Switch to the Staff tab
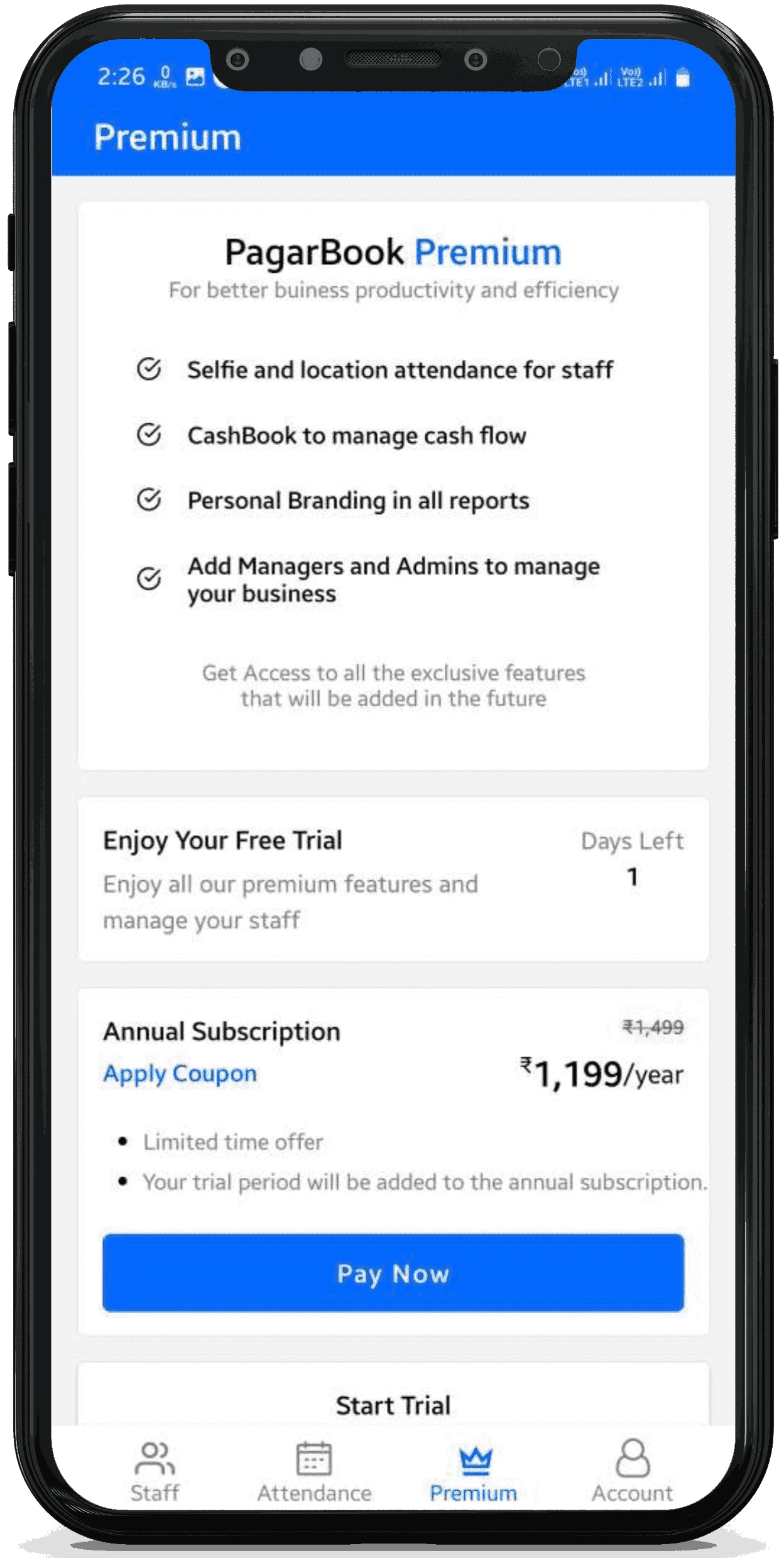The height and width of the screenshot is (1558, 784). (x=155, y=1471)
